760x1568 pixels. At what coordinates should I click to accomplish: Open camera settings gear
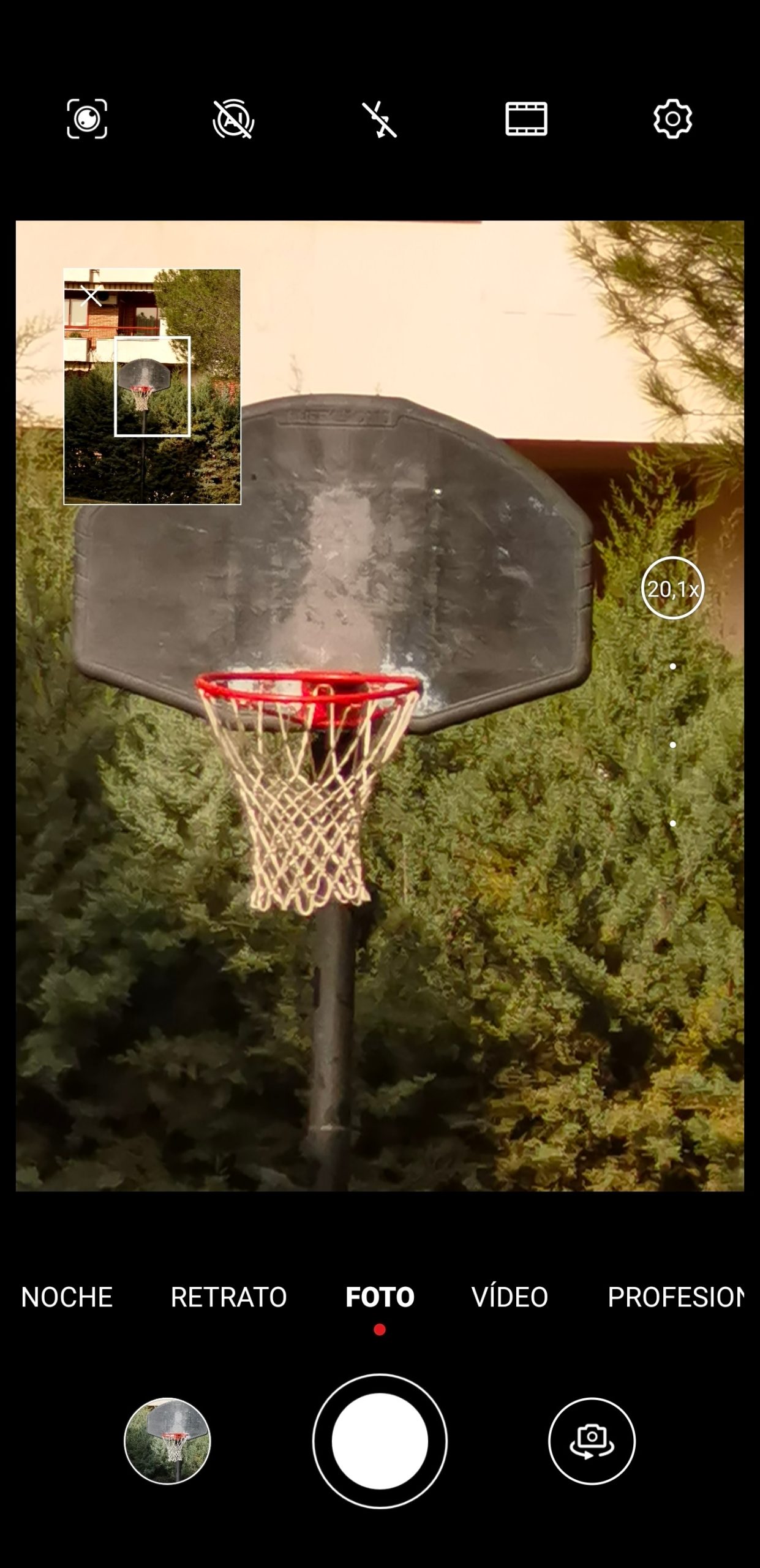tap(672, 119)
